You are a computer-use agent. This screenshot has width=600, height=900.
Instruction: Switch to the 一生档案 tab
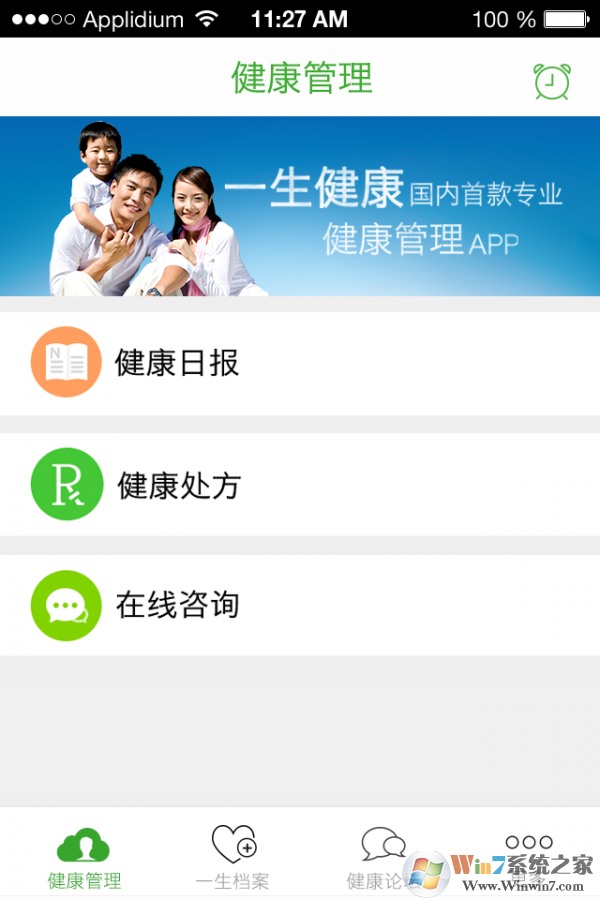(x=233, y=857)
